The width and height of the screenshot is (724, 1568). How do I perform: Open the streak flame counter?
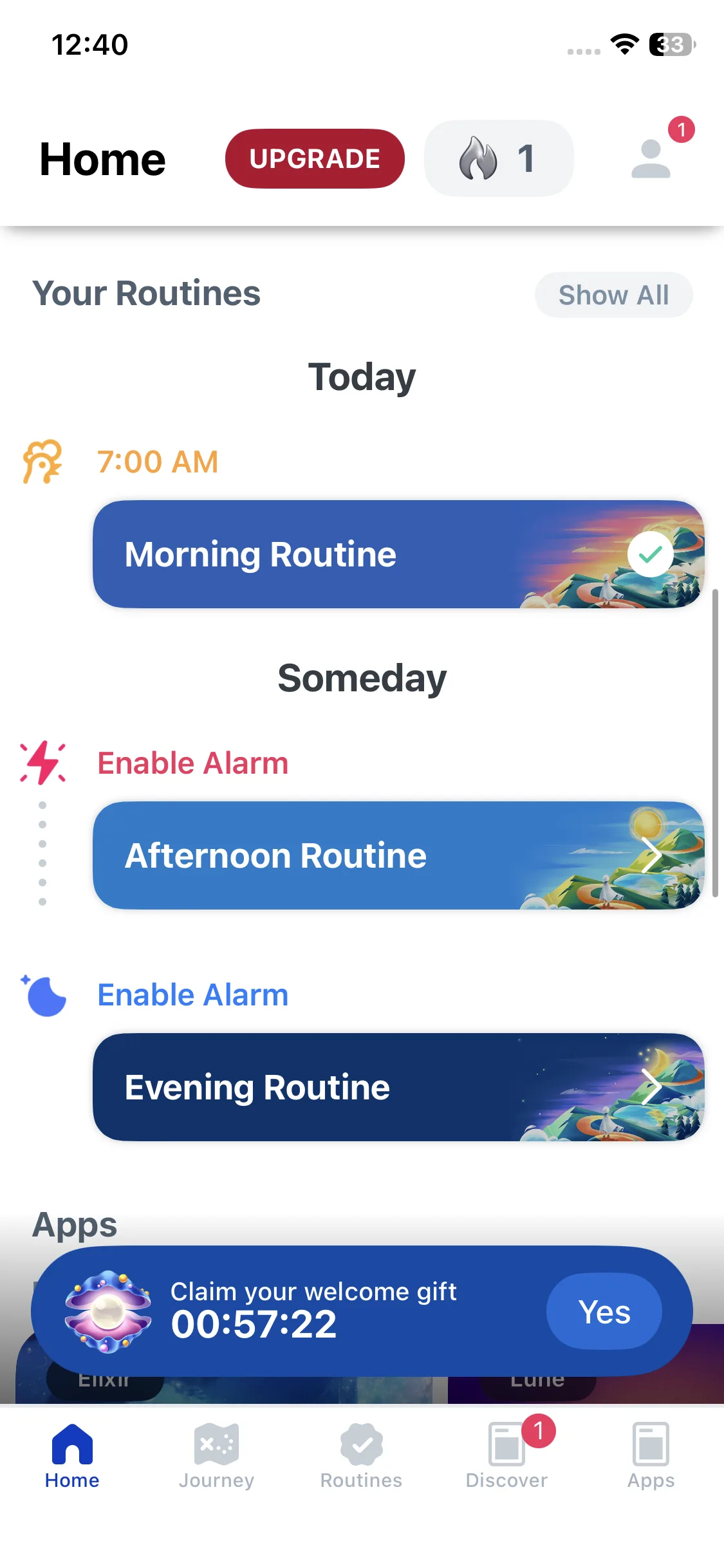(x=499, y=158)
